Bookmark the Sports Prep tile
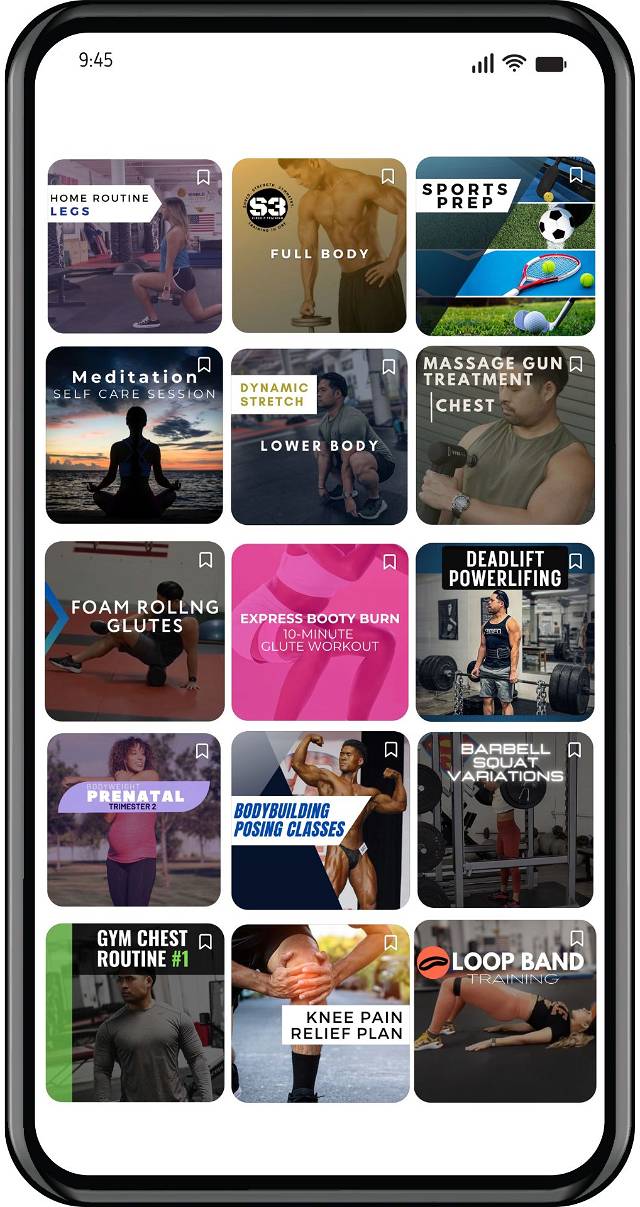The height and width of the screenshot is (1207, 640). (x=576, y=175)
